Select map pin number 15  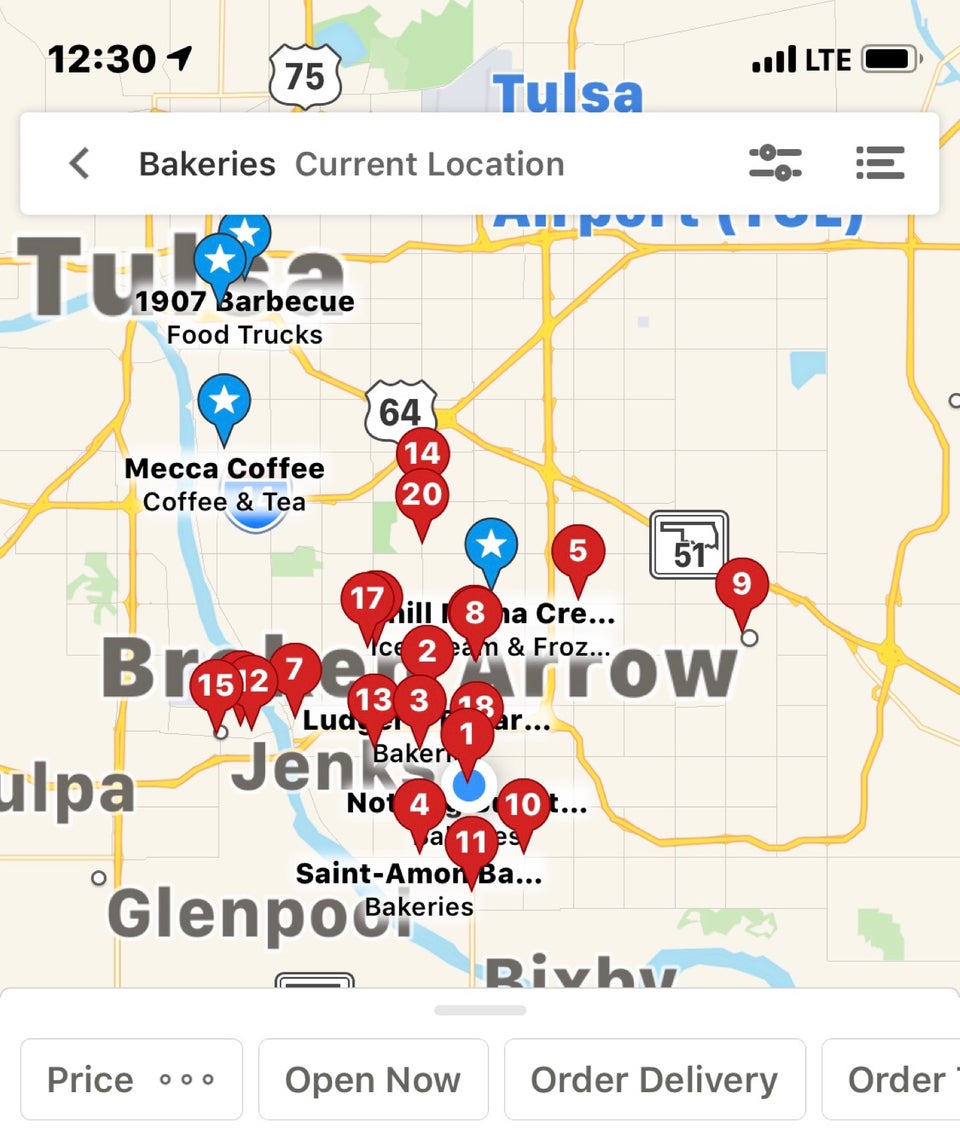(x=214, y=686)
